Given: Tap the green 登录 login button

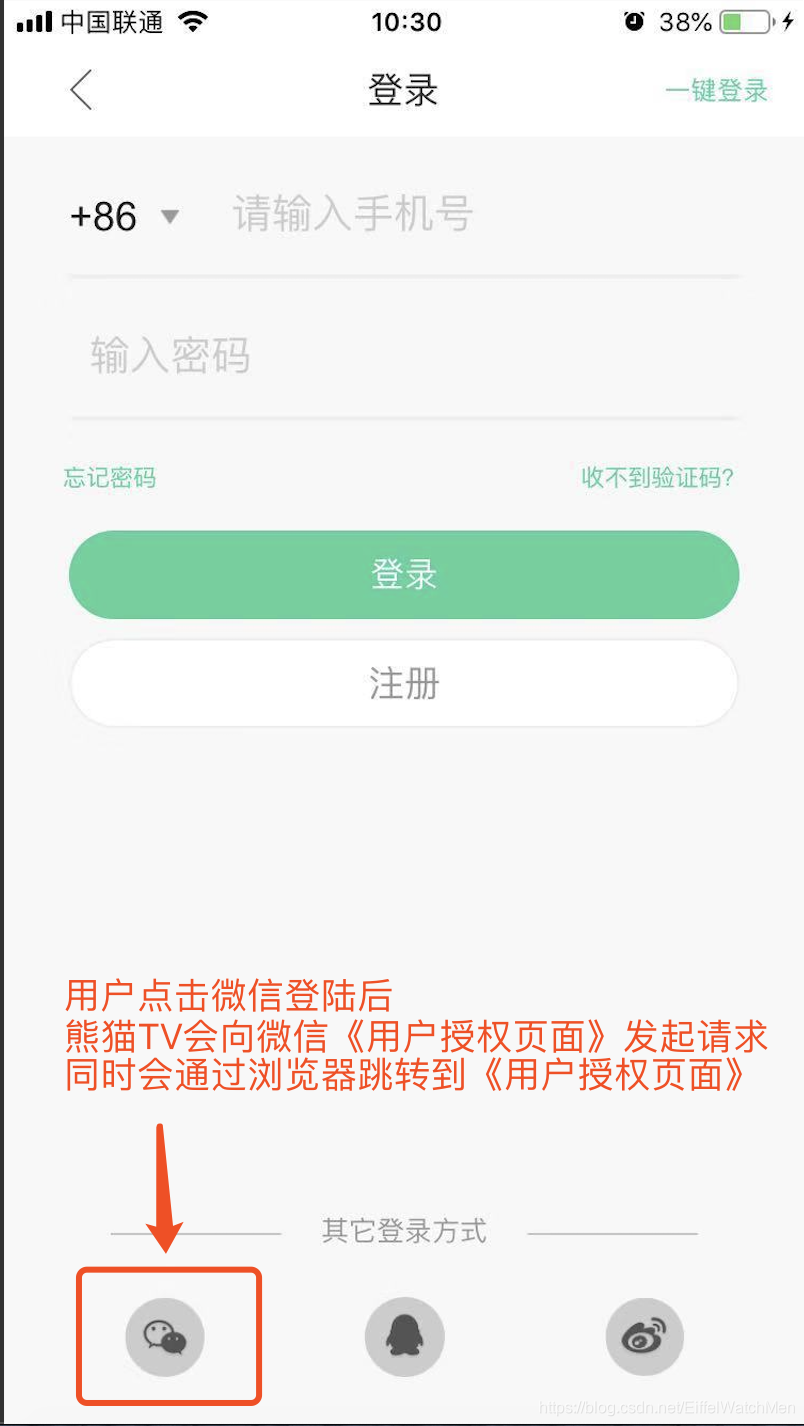Looking at the screenshot, I should tap(404, 575).
